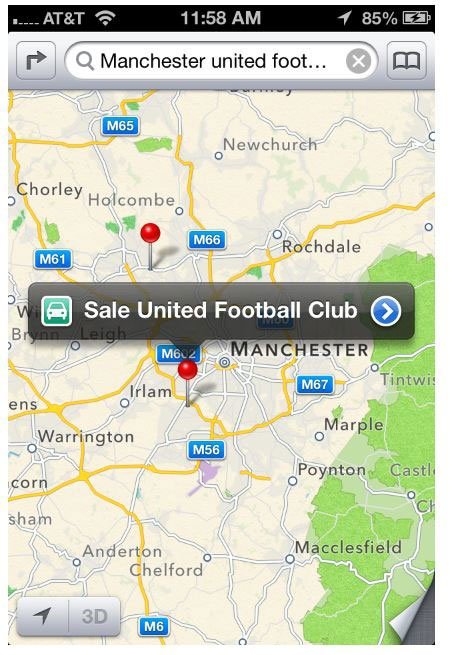Select the red pin near Holcombe
Viewport: 454px width, 655px height.
pyautogui.click(x=150, y=246)
